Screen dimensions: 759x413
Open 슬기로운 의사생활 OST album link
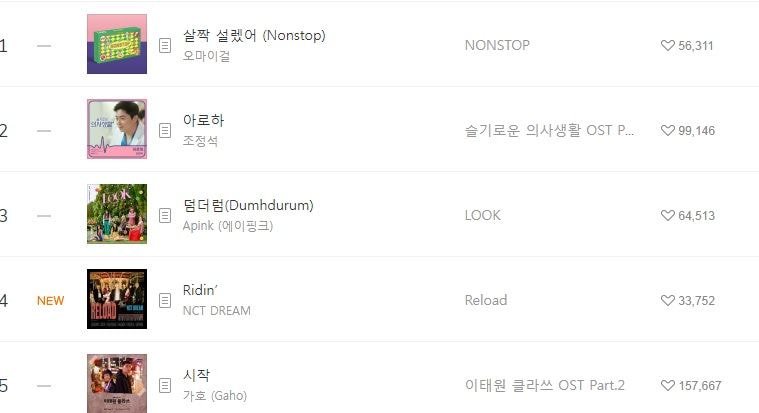(549, 130)
